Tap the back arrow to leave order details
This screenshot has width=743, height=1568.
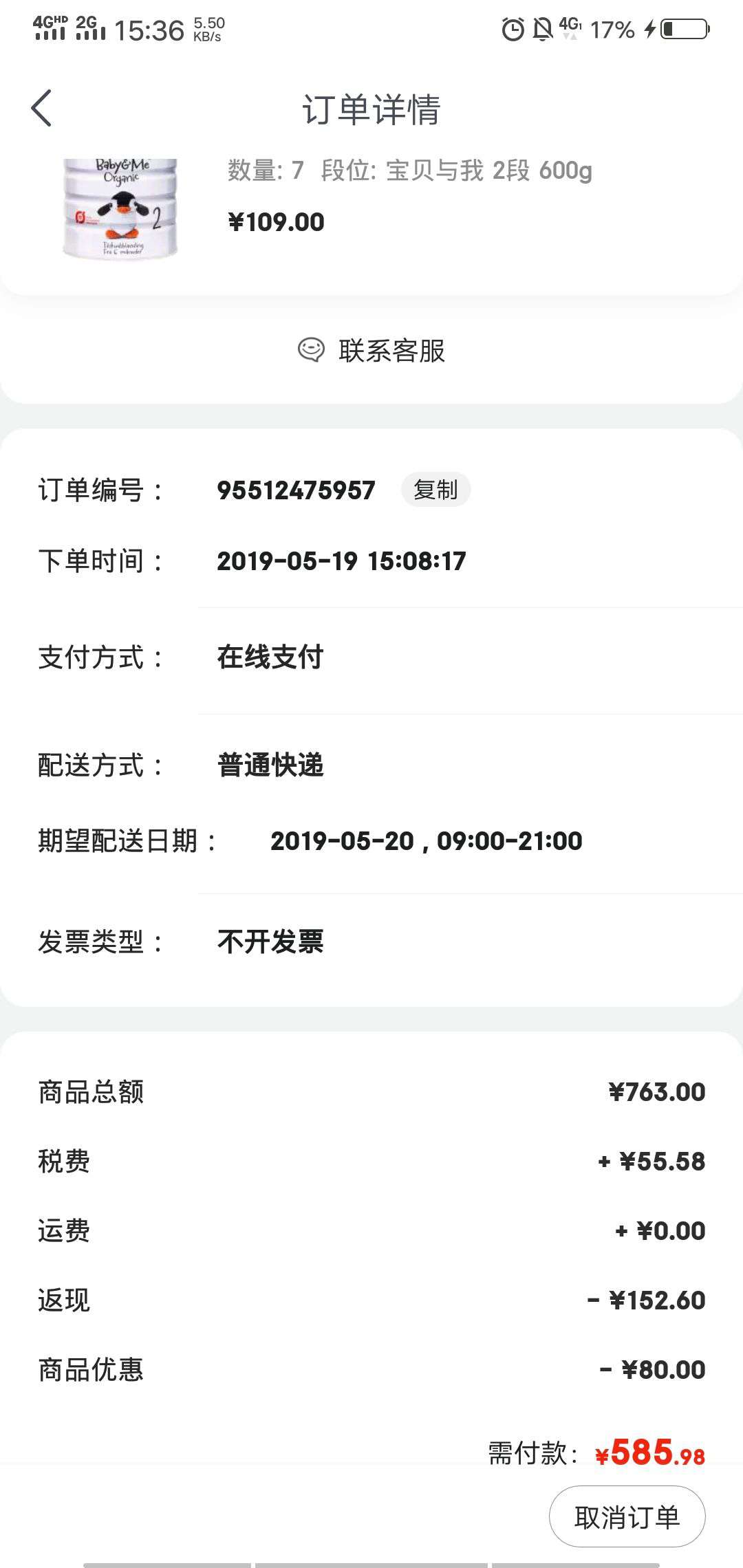click(x=41, y=109)
